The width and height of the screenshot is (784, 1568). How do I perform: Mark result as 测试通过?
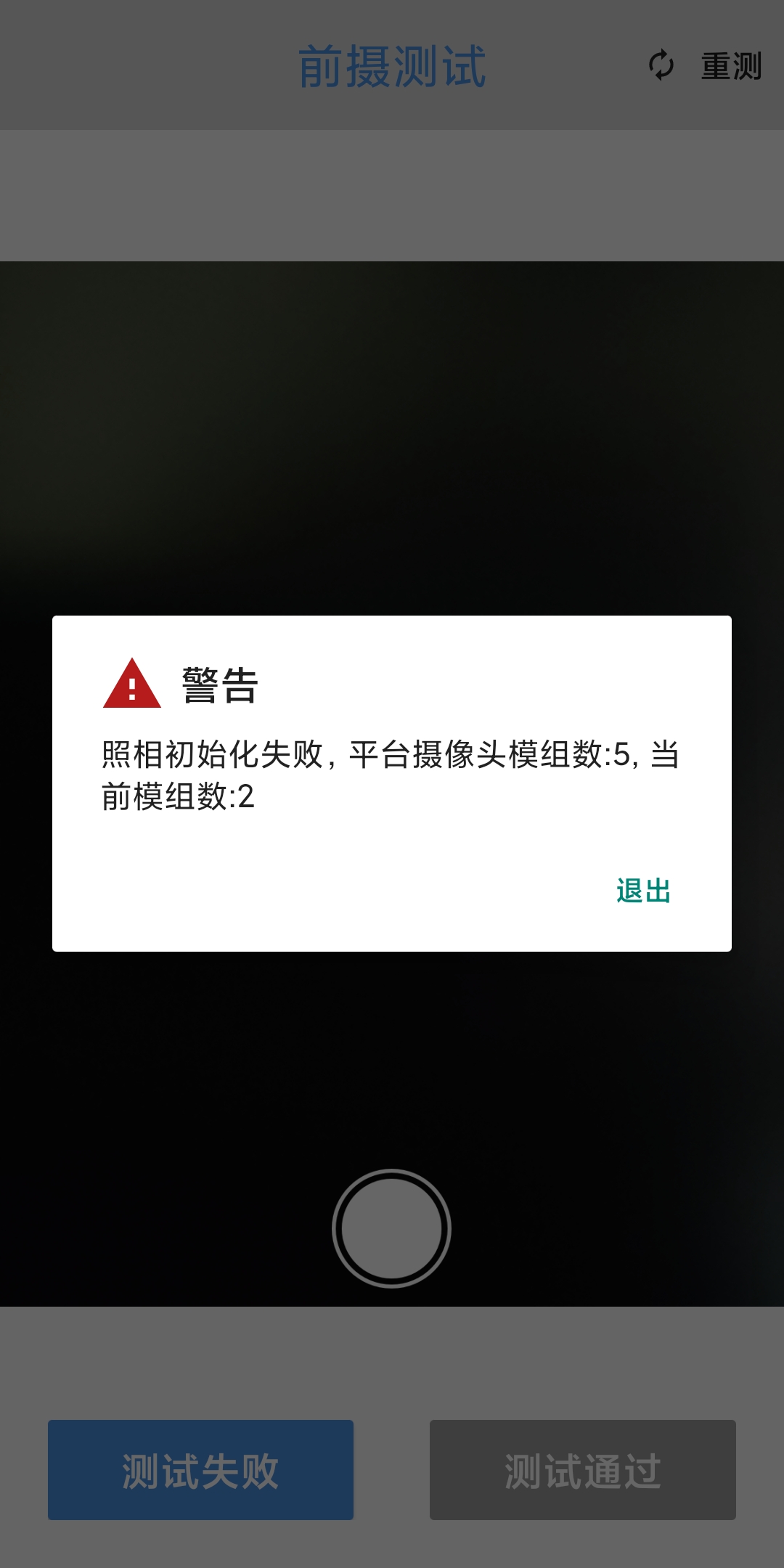[582, 1470]
